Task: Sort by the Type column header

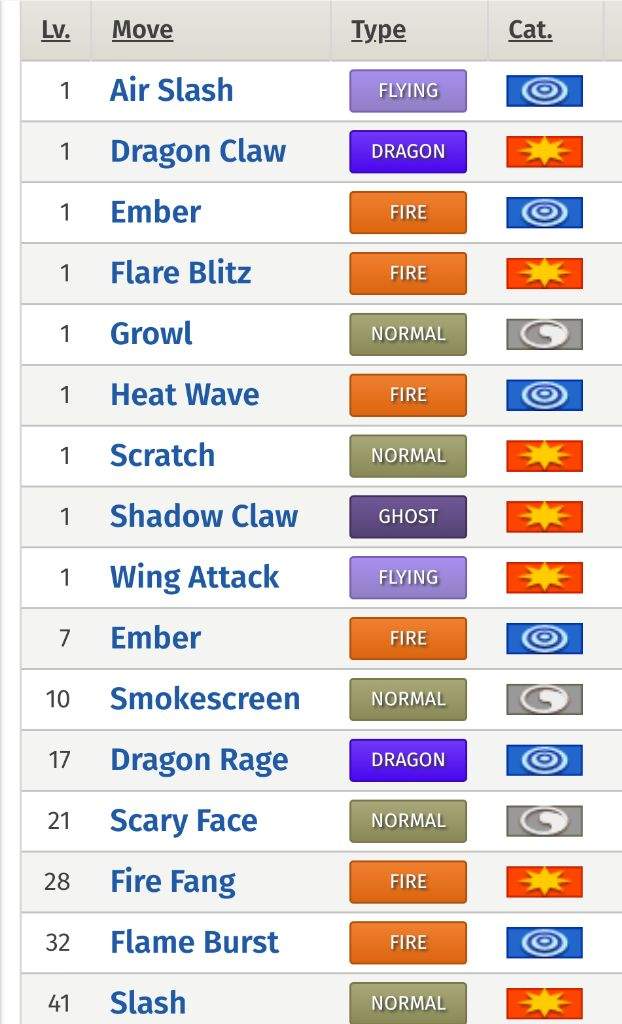Action: pyautogui.click(x=378, y=30)
